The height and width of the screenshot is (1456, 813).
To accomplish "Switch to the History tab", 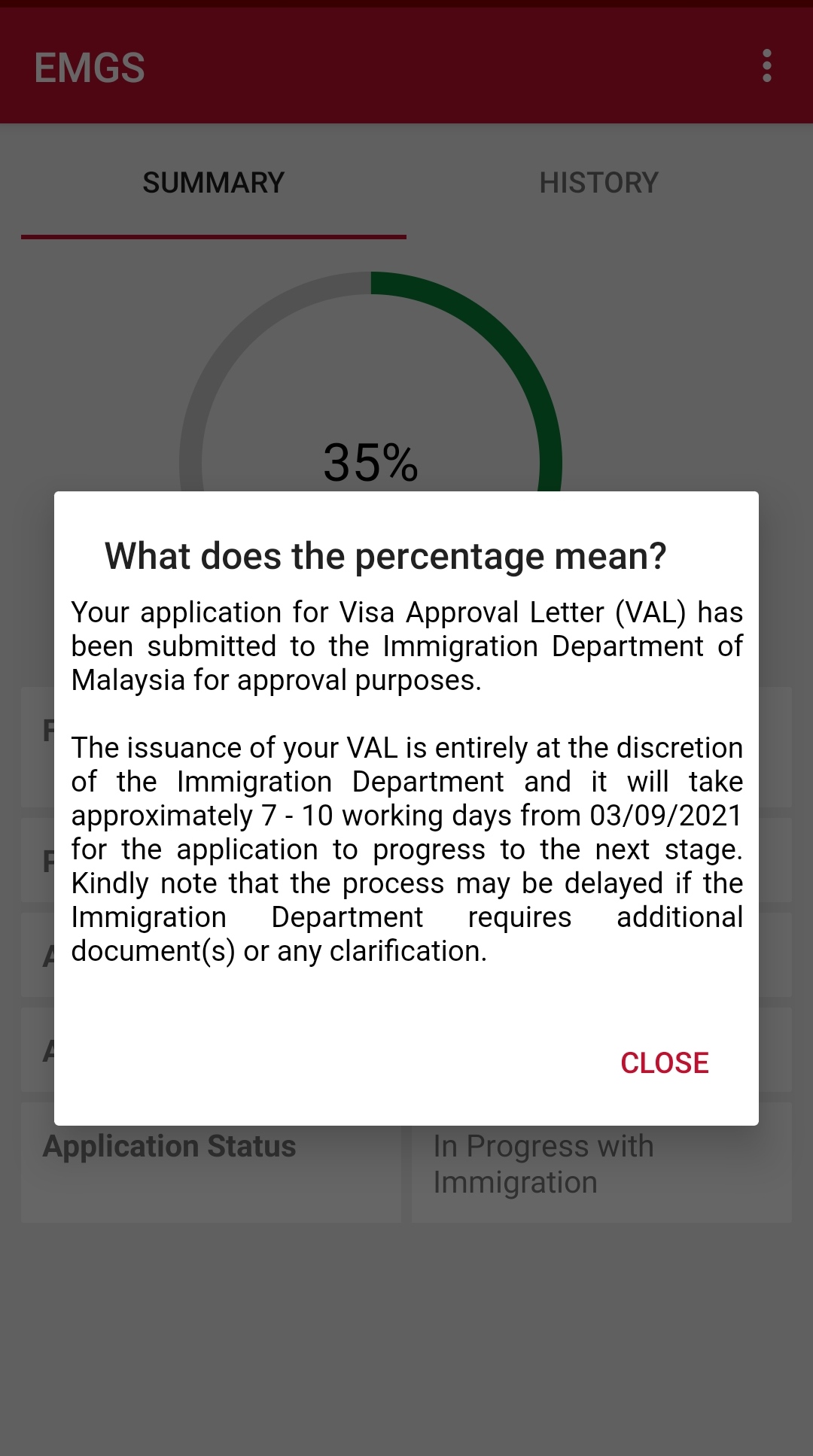I will 598,183.
